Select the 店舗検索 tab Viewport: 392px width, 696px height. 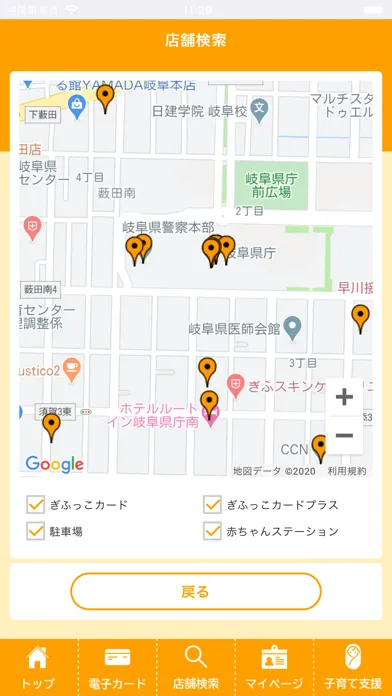[x=196, y=667]
